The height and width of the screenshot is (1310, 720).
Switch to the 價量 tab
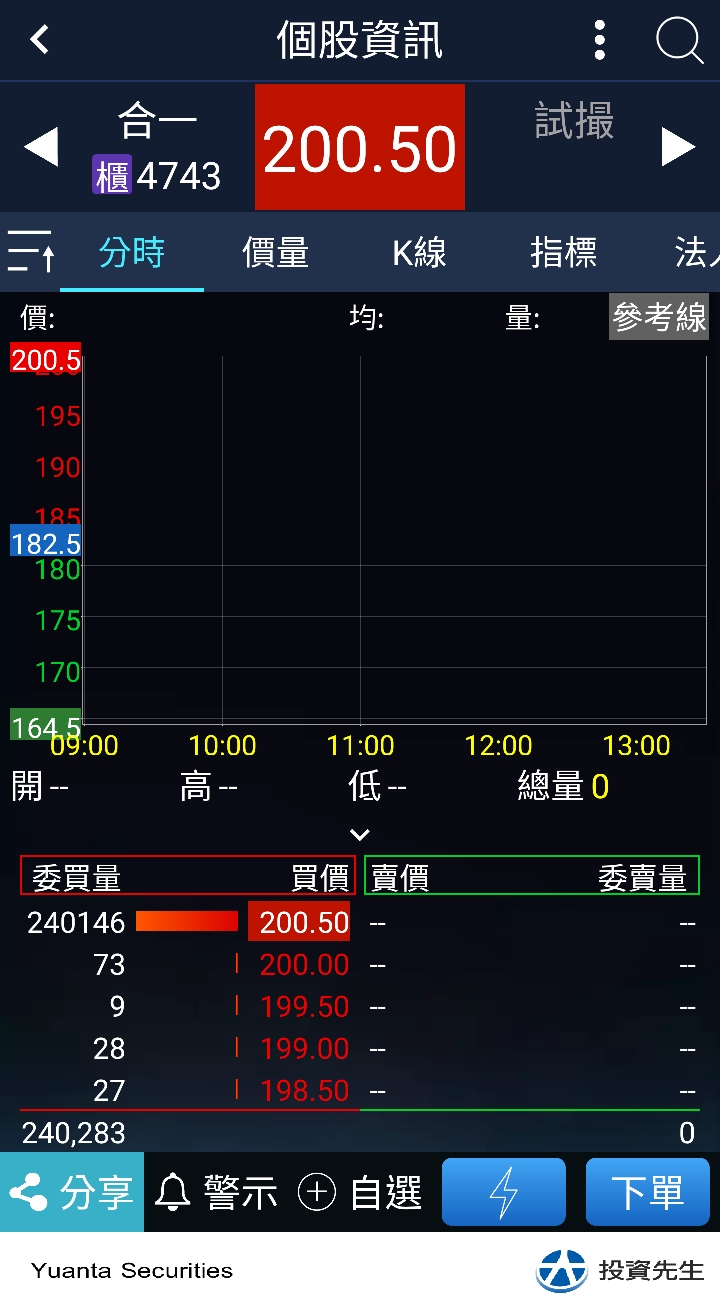click(275, 253)
